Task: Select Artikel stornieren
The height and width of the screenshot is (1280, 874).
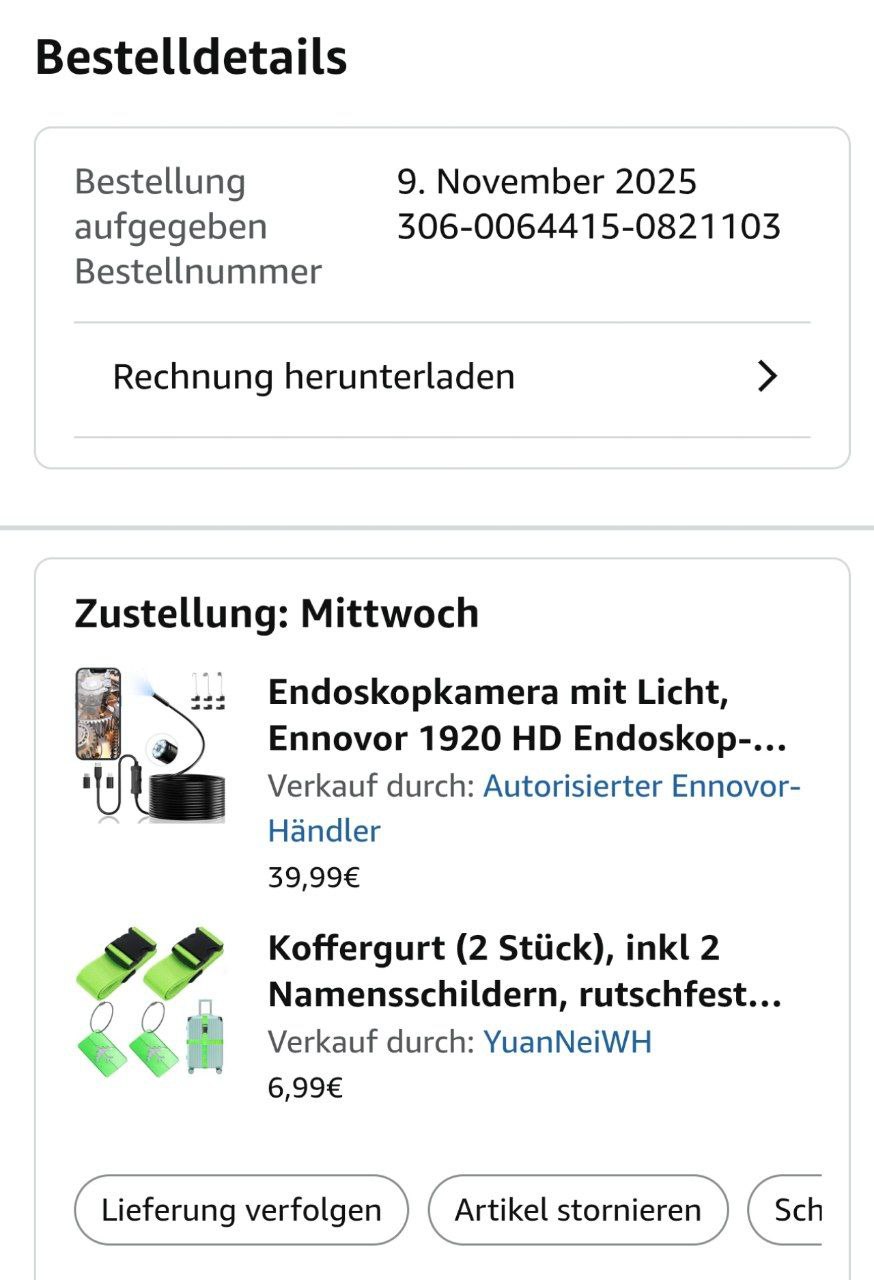Action: [x=578, y=1210]
